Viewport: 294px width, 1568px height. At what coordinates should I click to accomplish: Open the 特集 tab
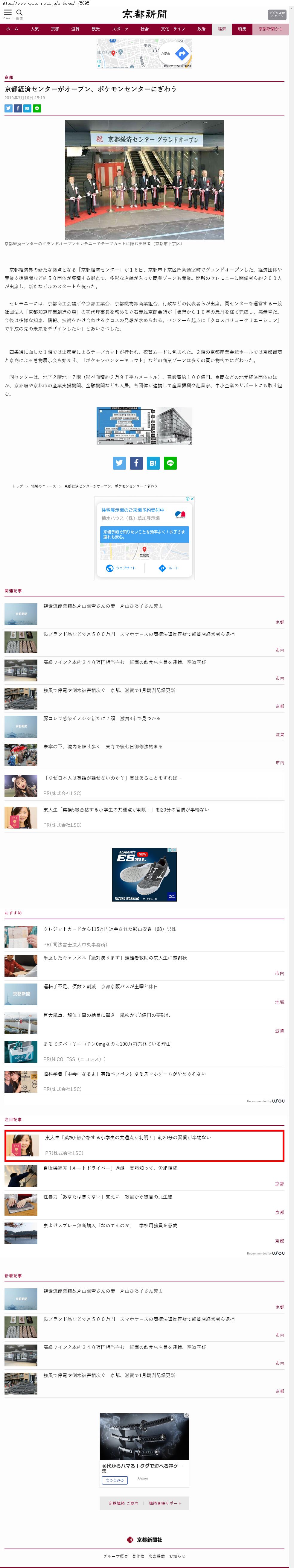[242, 29]
